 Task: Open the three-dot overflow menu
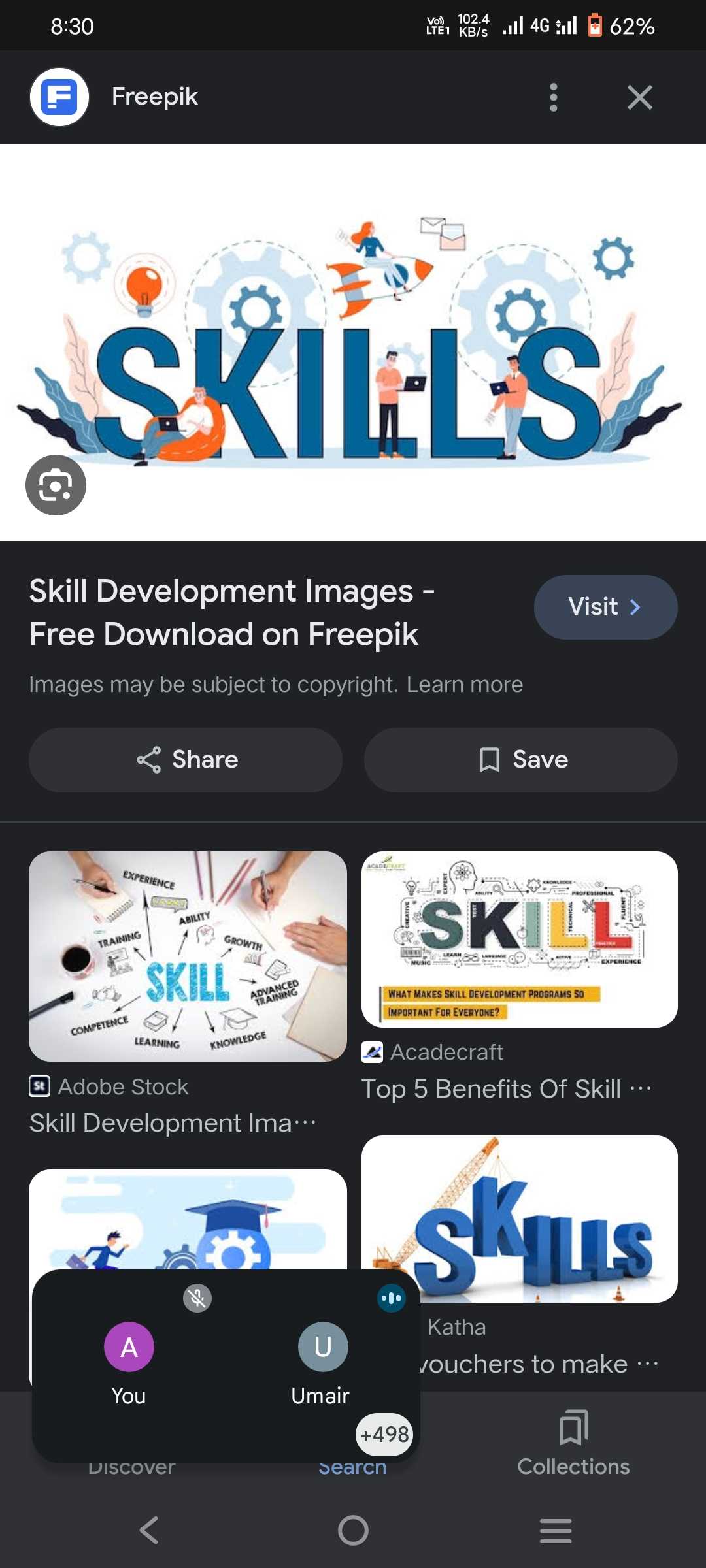point(554,97)
